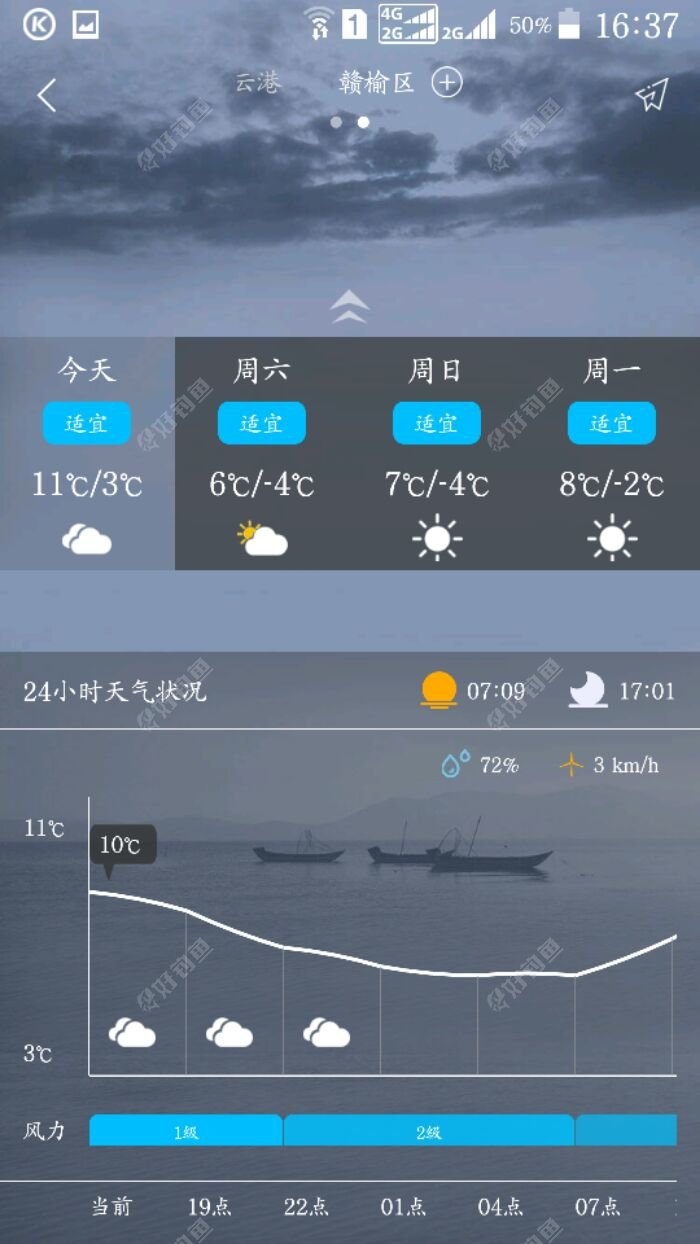The width and height of the screenshot is (700, 1244).
Task: Select the 今天 forecast column
Action: pyautogui.click(x=87, y=454)
